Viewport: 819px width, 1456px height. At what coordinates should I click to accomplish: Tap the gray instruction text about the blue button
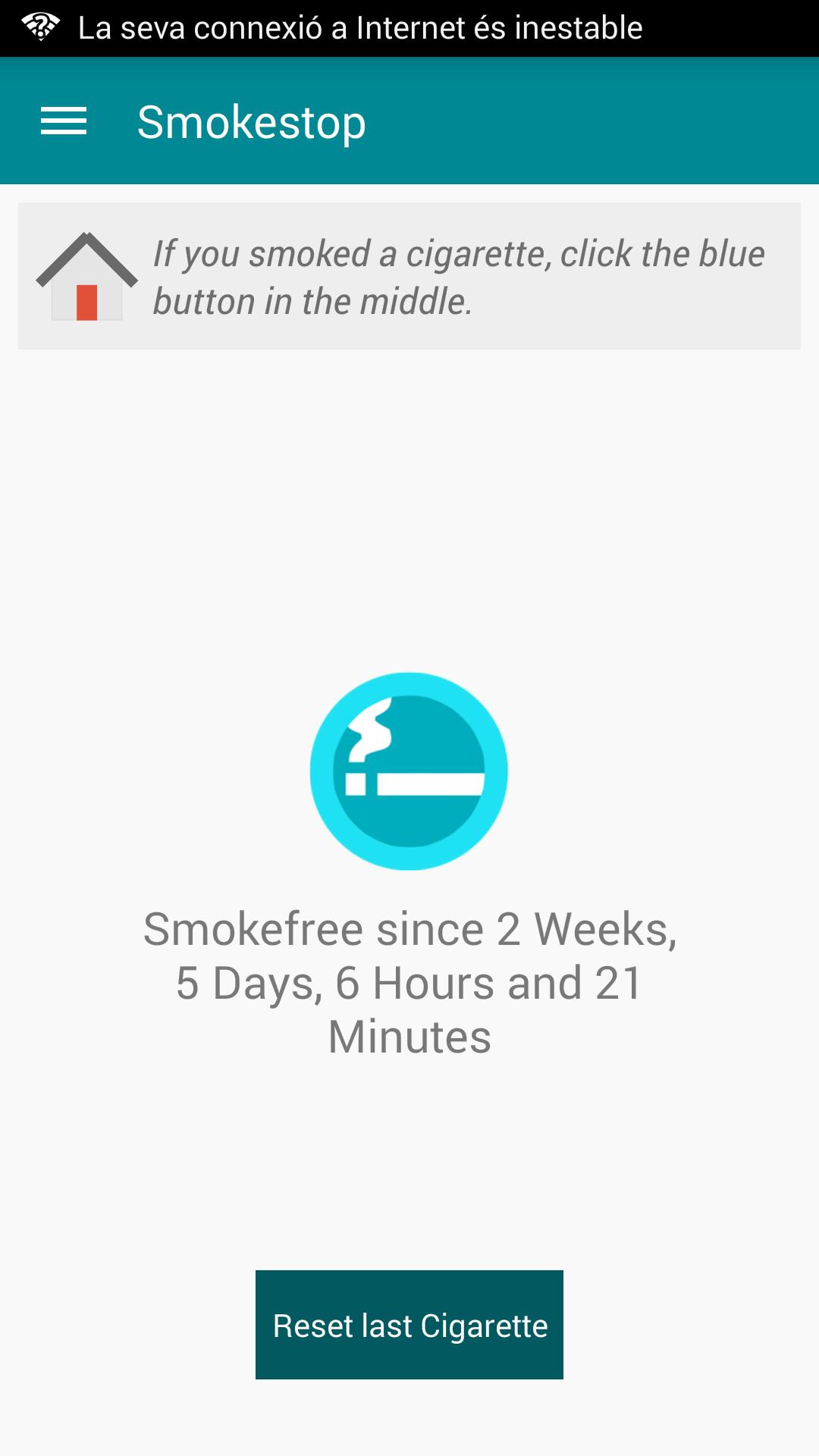(459, 277)
